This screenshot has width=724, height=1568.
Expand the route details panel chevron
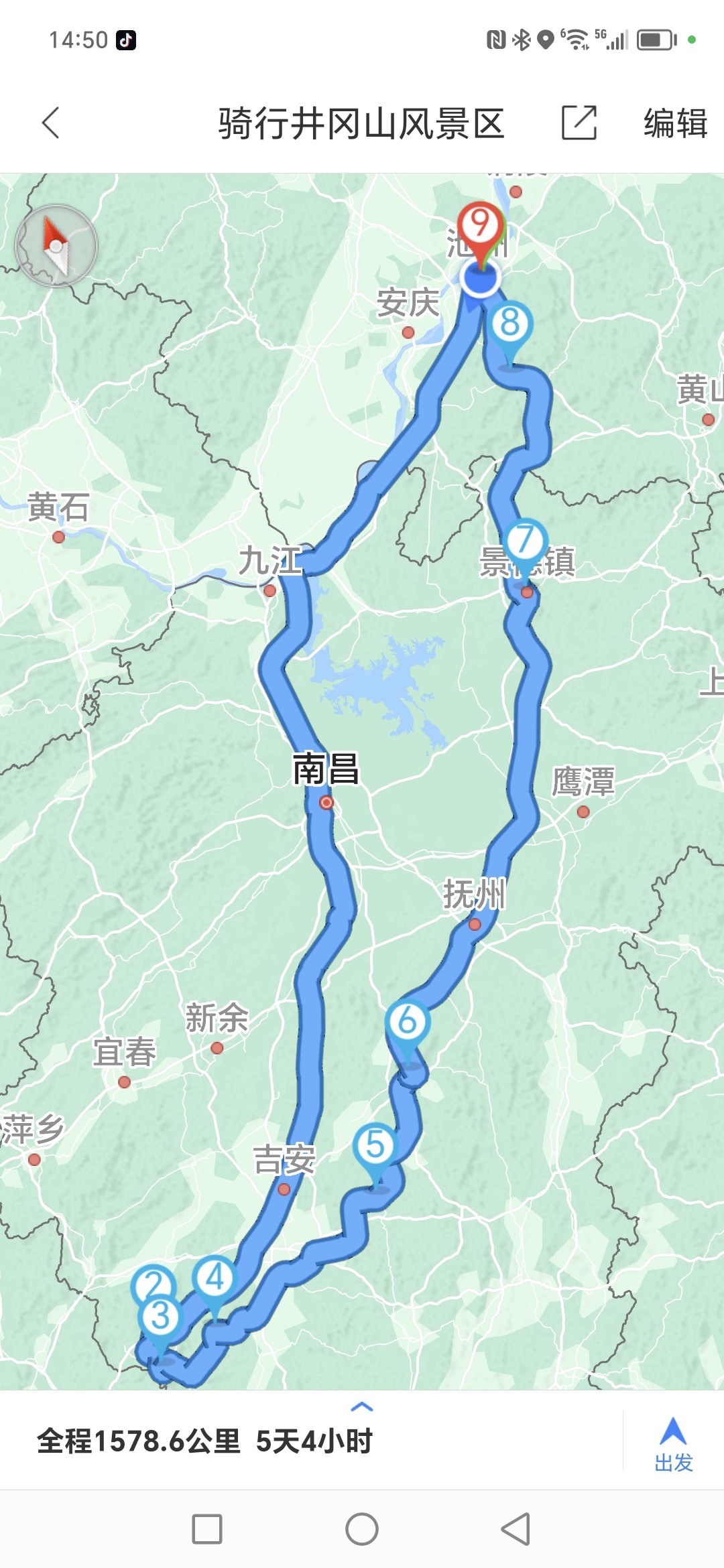[362, 1407]
